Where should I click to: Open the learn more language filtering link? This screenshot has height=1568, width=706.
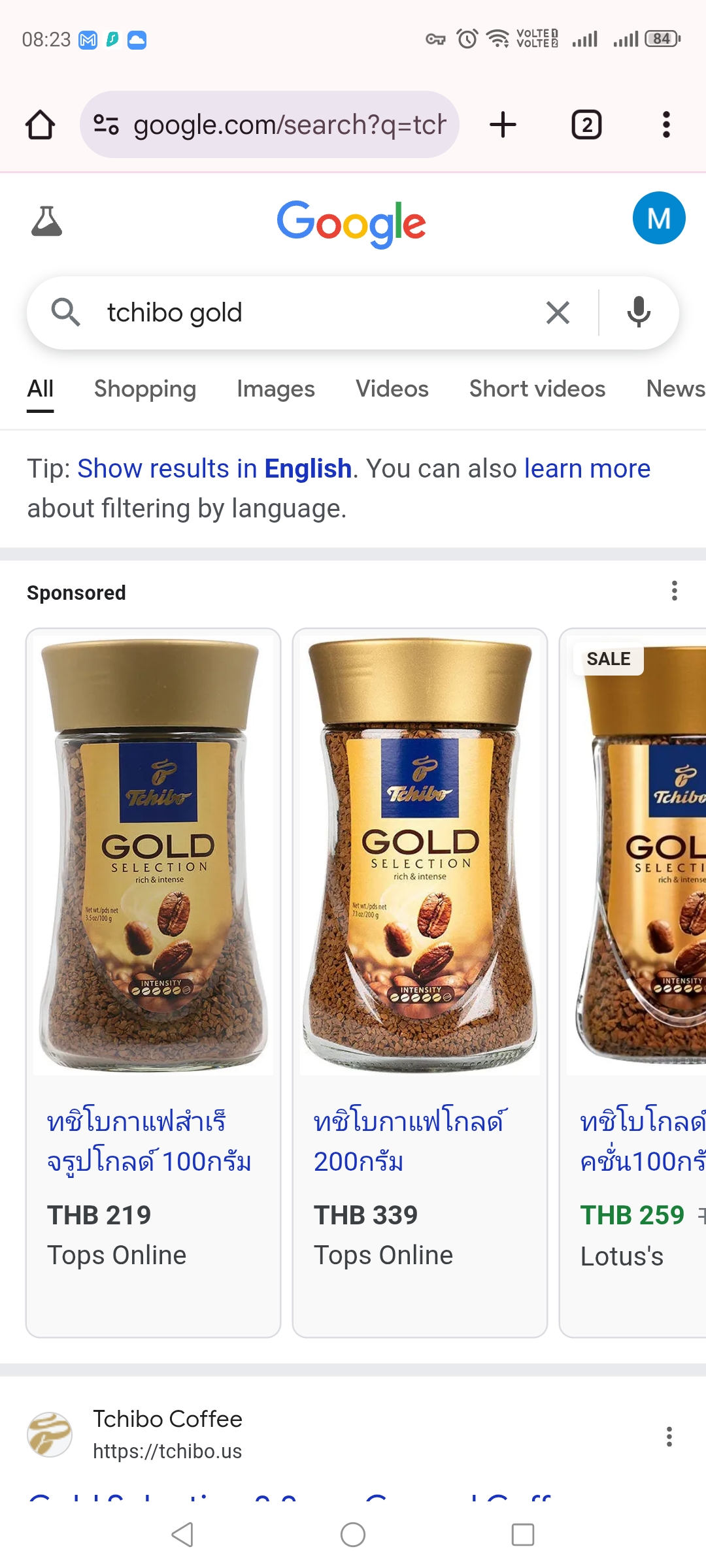(x=587, y=468)
